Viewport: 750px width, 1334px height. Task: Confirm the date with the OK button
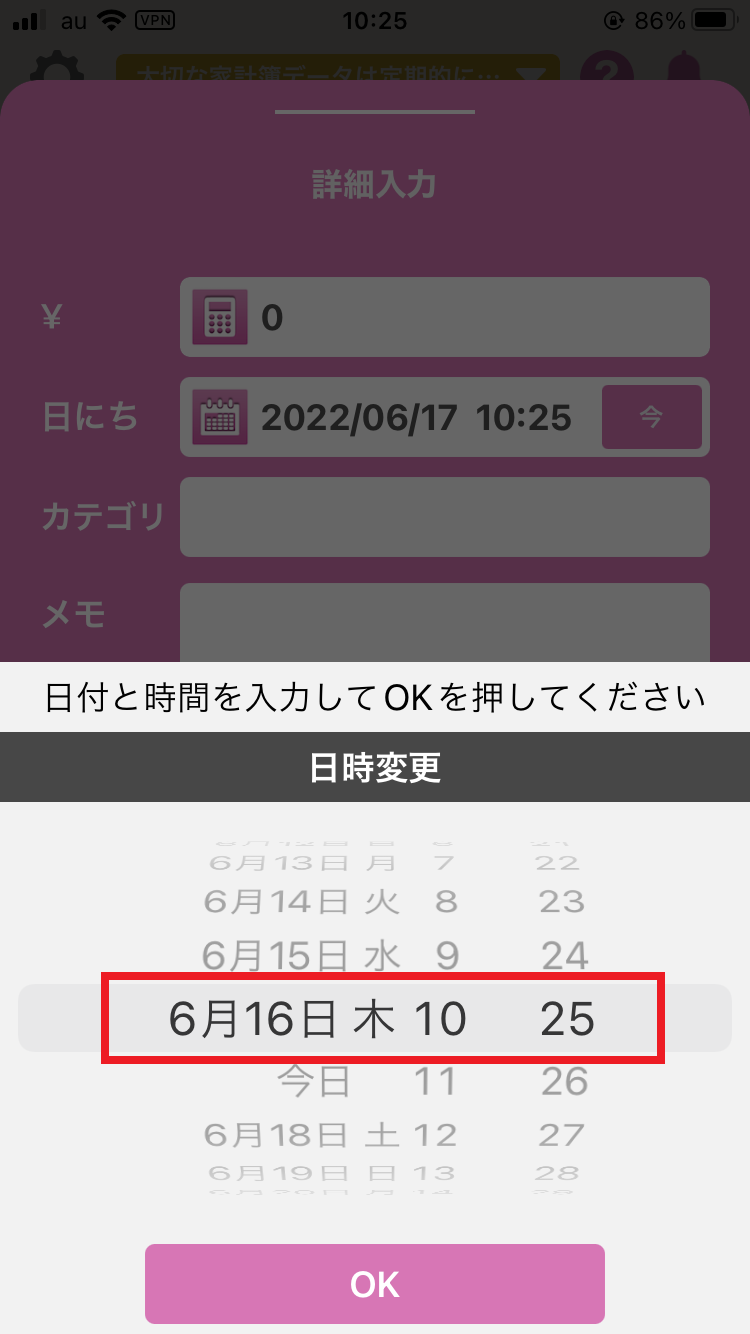tap(375, 1284)
